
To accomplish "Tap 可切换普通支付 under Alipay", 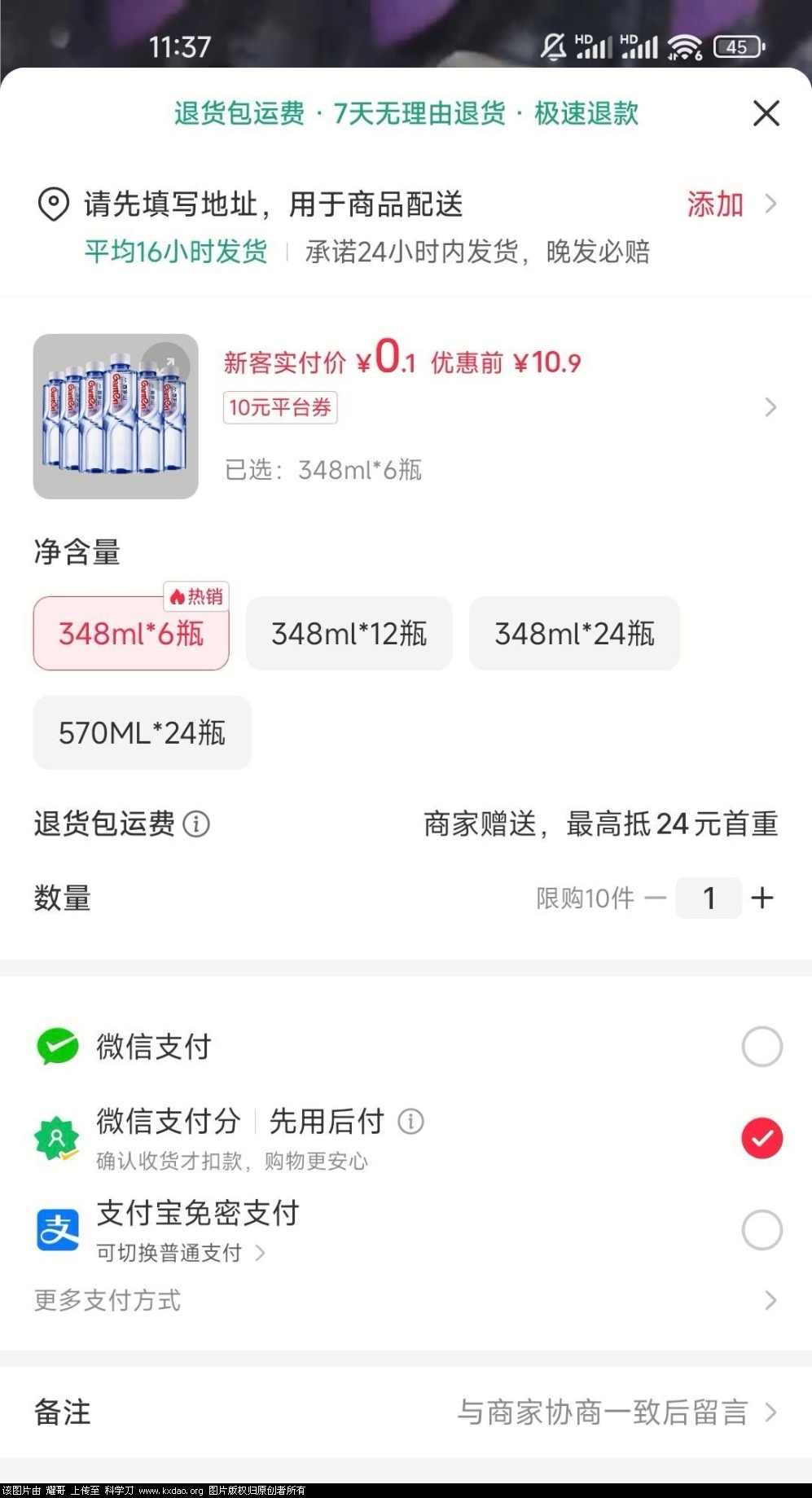I will [180, 1253].
